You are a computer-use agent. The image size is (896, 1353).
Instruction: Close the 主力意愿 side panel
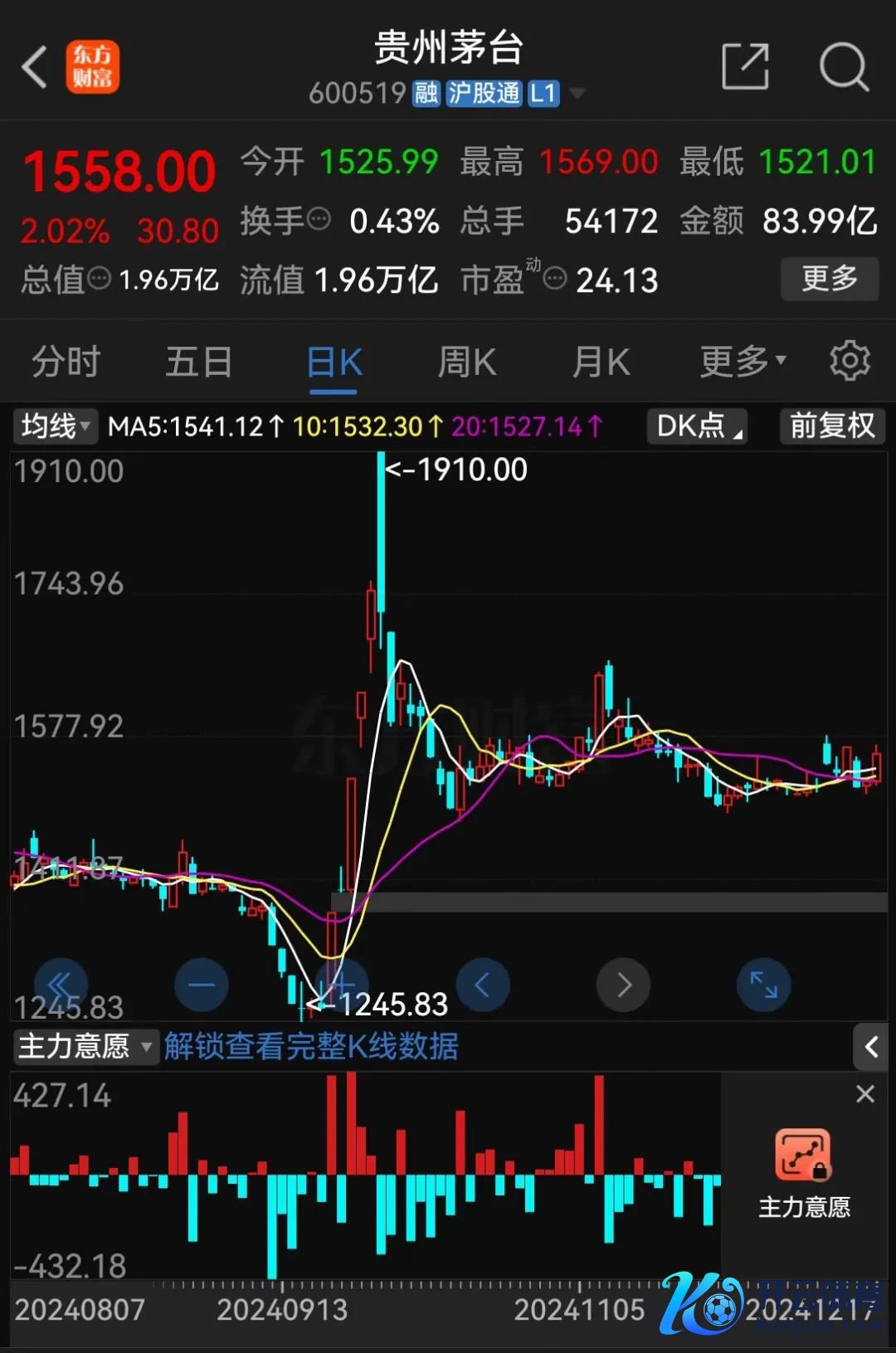click(x=865, y=1095)
